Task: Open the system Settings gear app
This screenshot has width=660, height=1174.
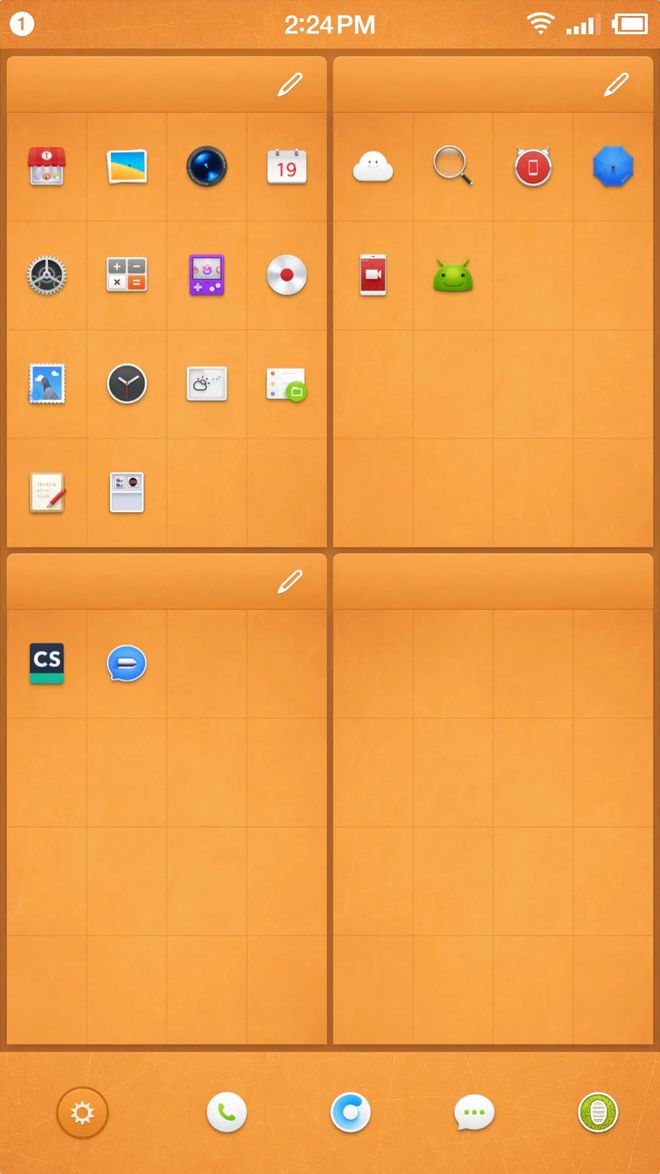Action: 47,275
